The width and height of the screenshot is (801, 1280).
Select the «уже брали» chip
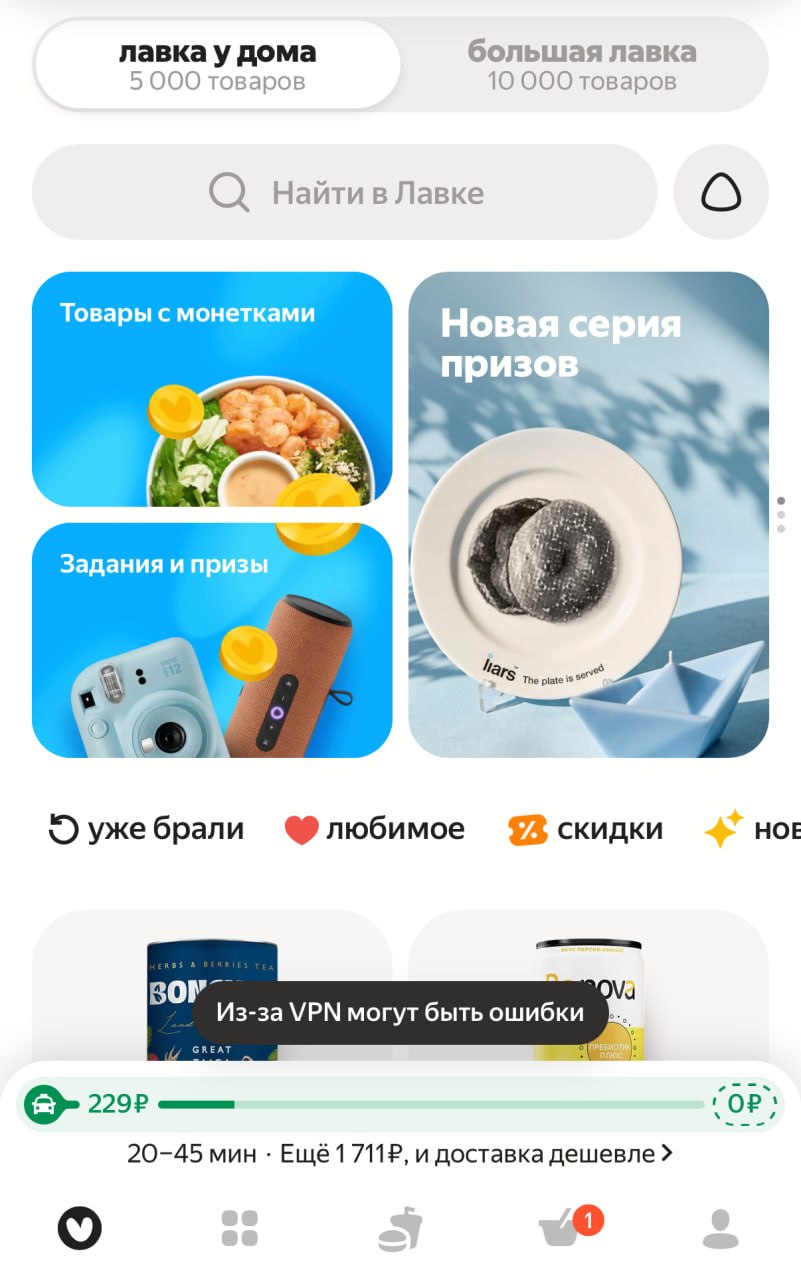click(x=147, y=829)
